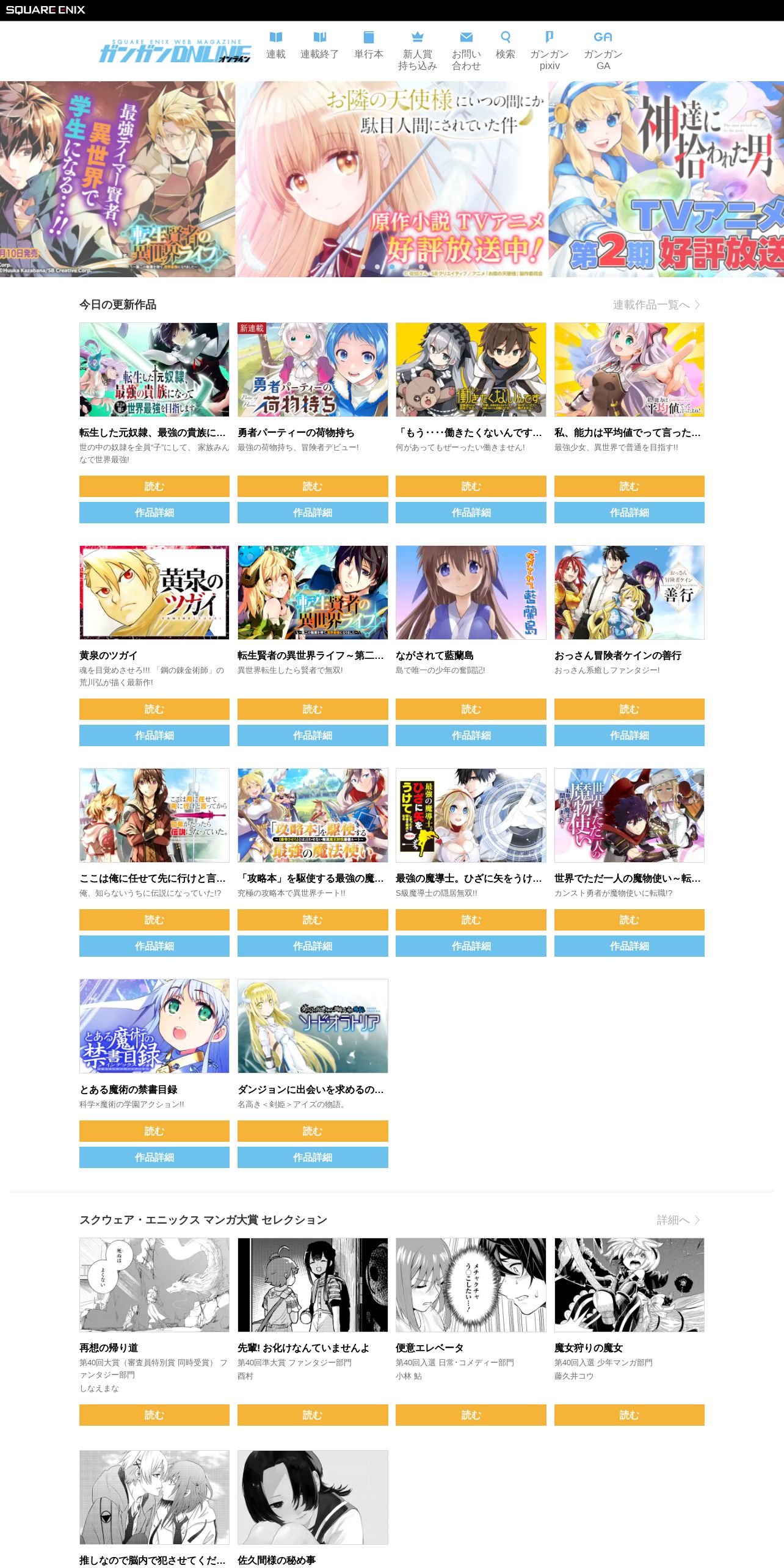The width and height of the screenshot is (784, 1568).
Task: Open 連載作品一覧へ link
Action: [656, 305]
